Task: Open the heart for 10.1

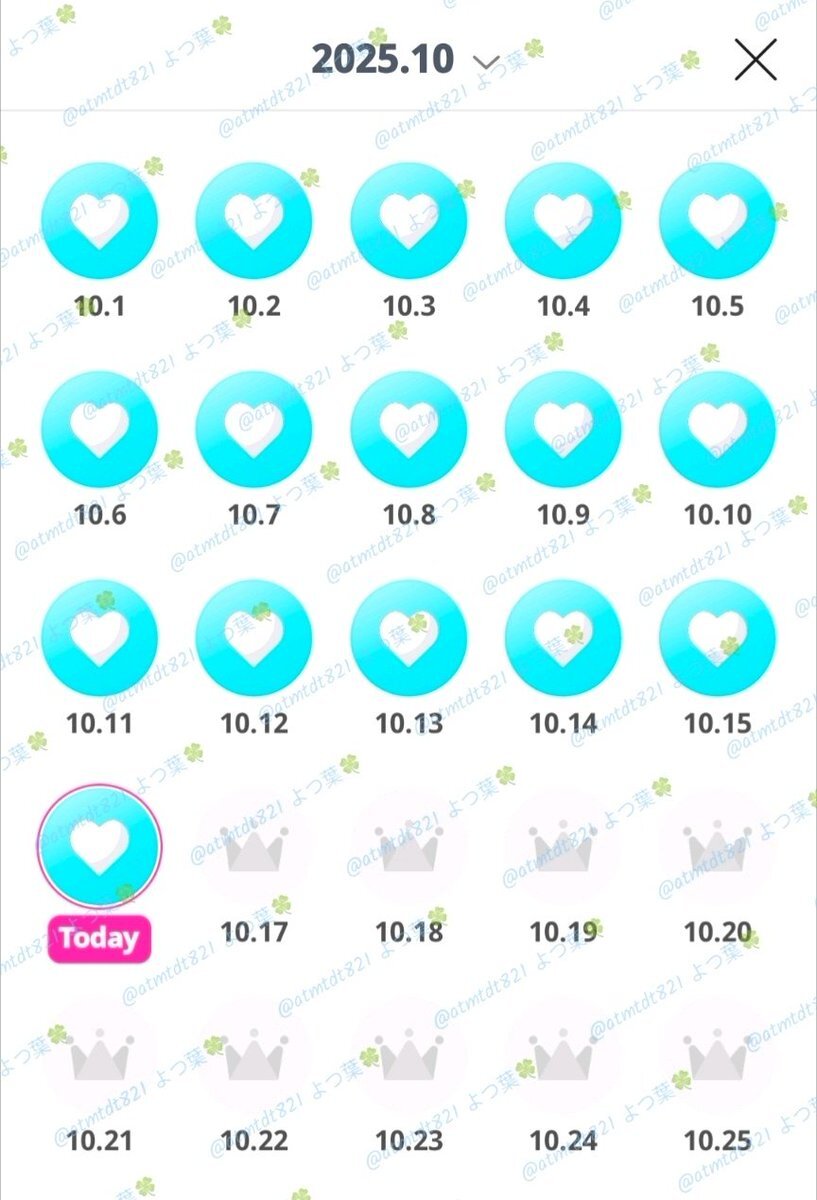Action: pos(99,221)
